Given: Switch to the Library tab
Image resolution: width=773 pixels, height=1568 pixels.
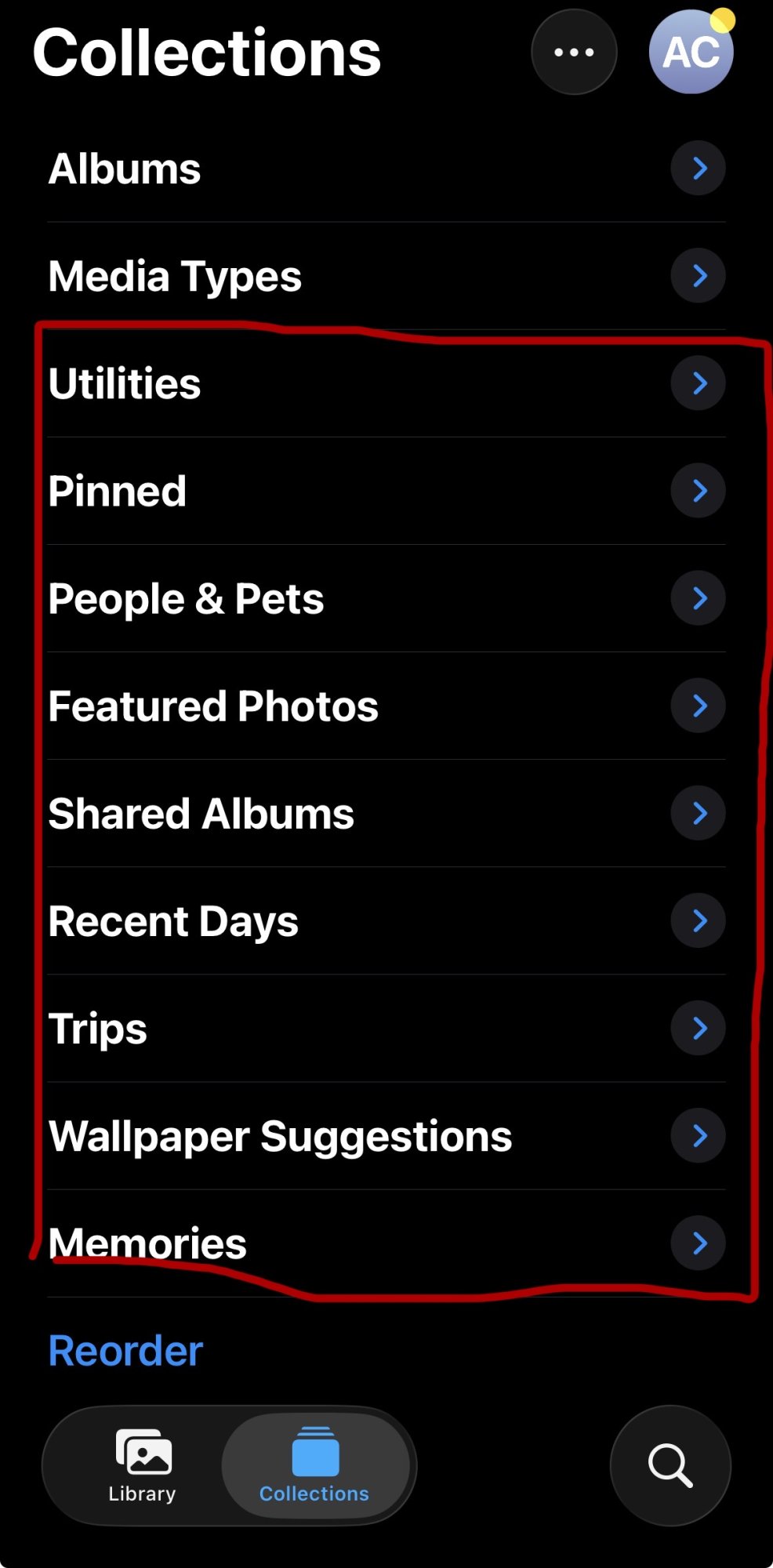Looking at the screenshot, I should coord(142,1465).
